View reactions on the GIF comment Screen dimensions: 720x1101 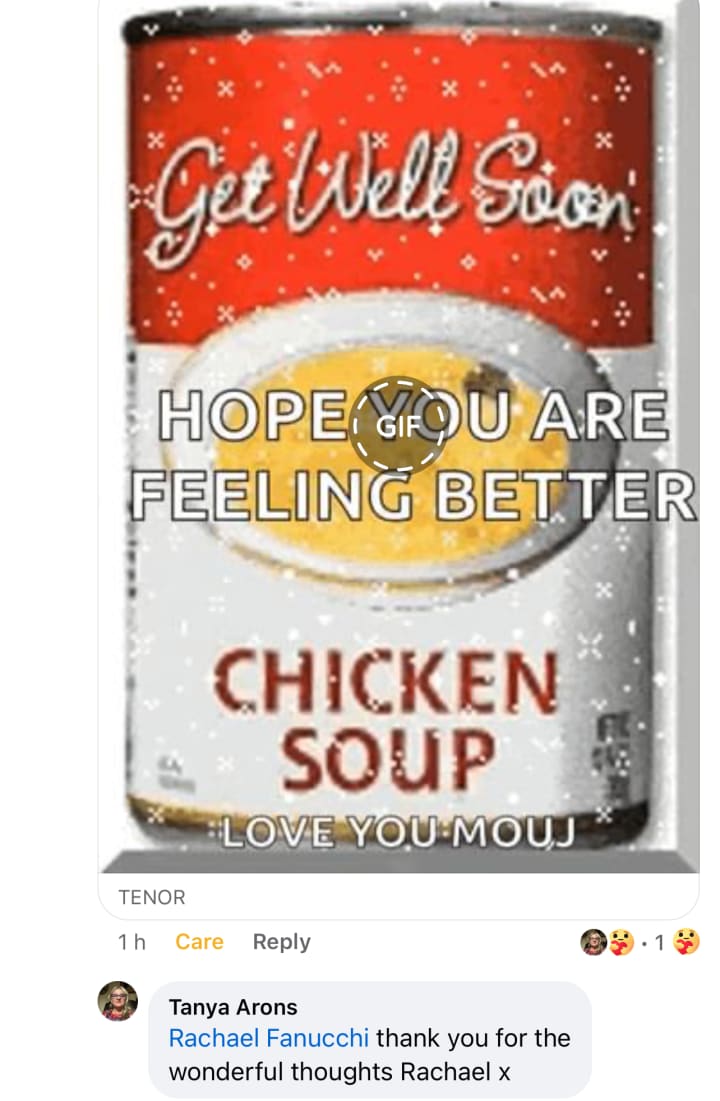click(640, 942)
